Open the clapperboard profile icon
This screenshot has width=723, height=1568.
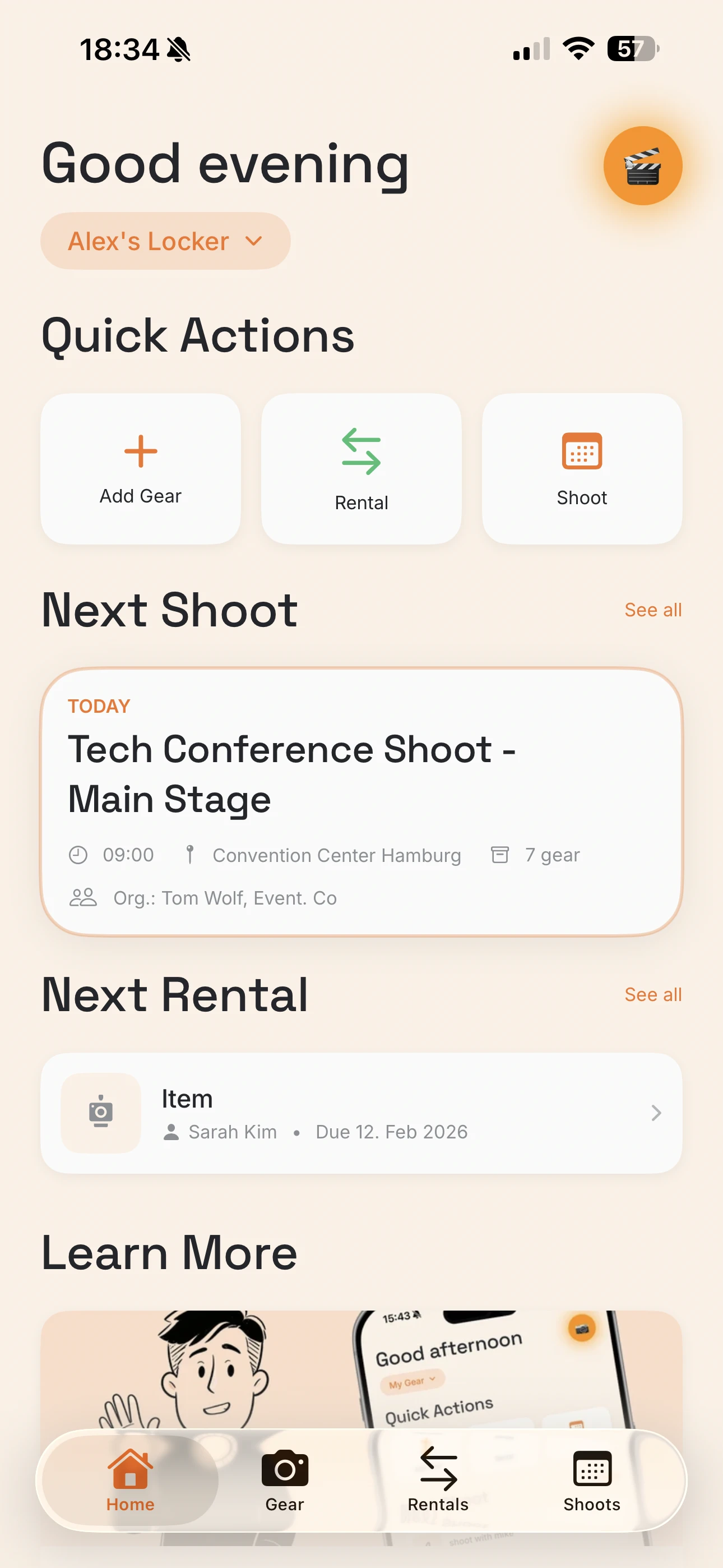pos(643,165)
